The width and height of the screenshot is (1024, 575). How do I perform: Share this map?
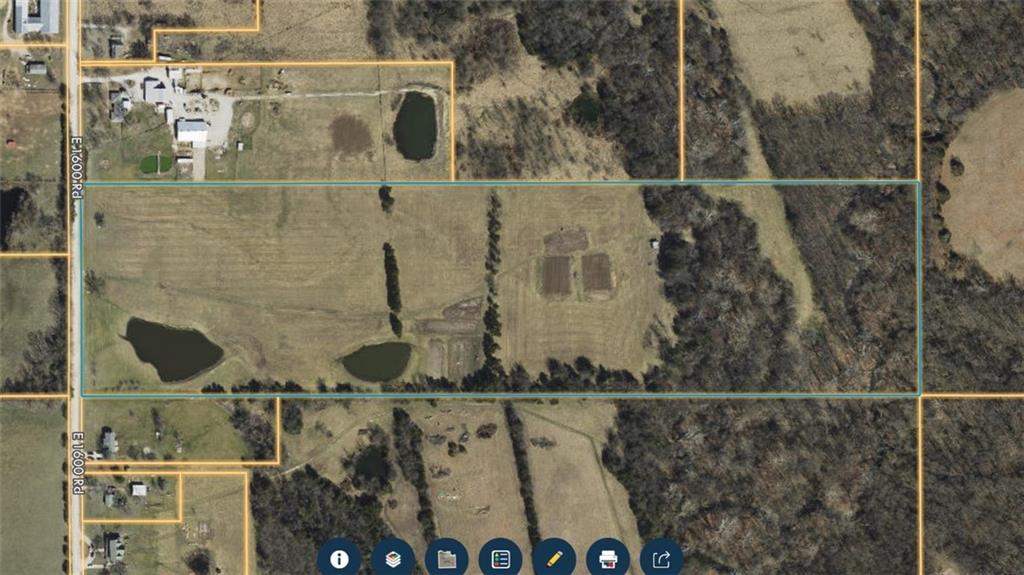[x=661, y=559]
